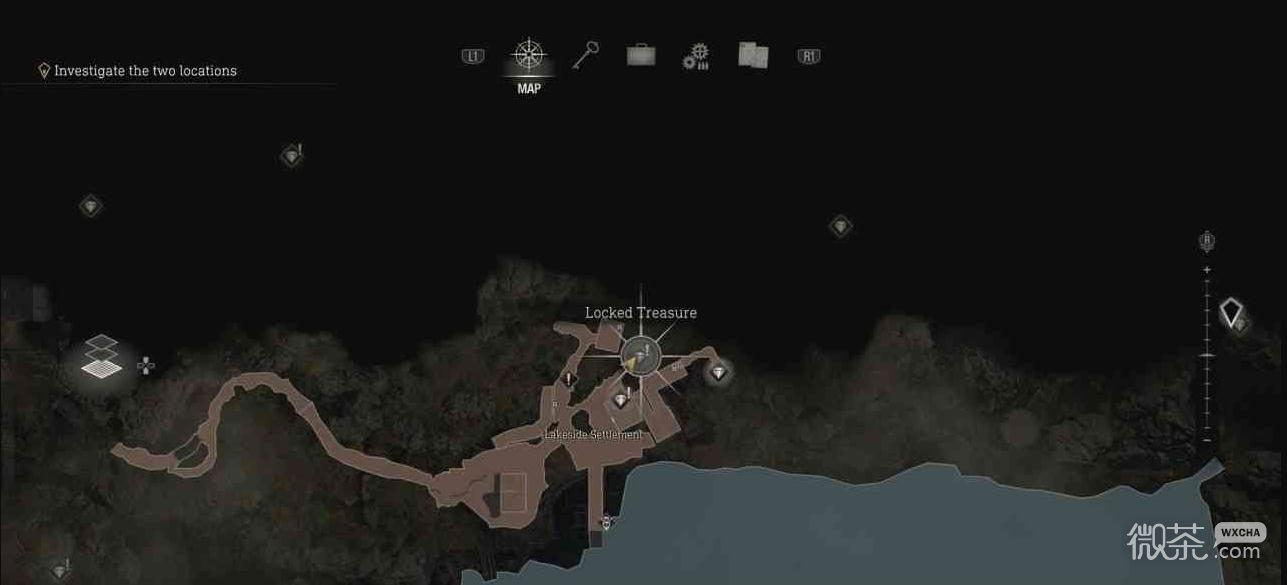Go to previous tab with L1

[473, 56]
